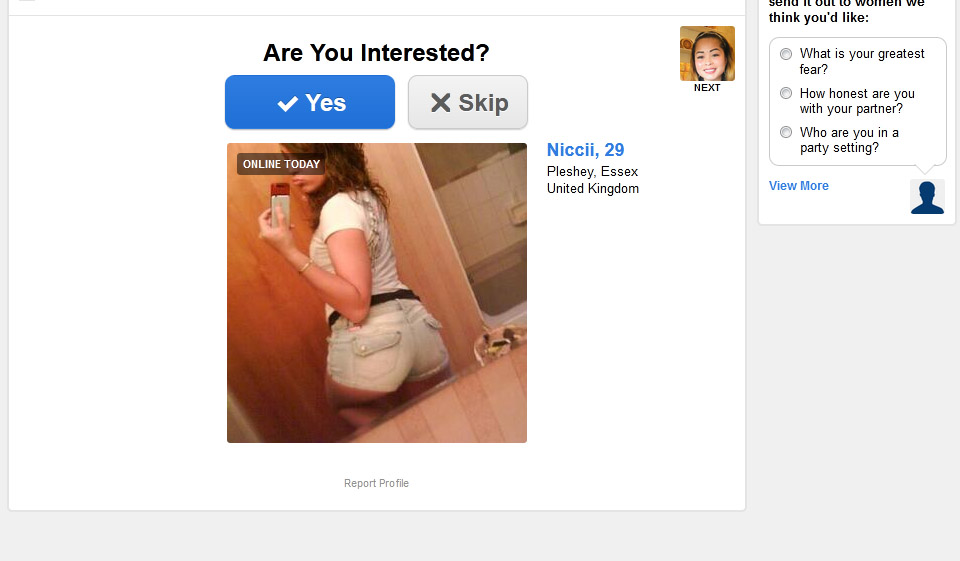
Task: Select 'How honest are you with your partner?'
Action: click(x=786, y=93)
